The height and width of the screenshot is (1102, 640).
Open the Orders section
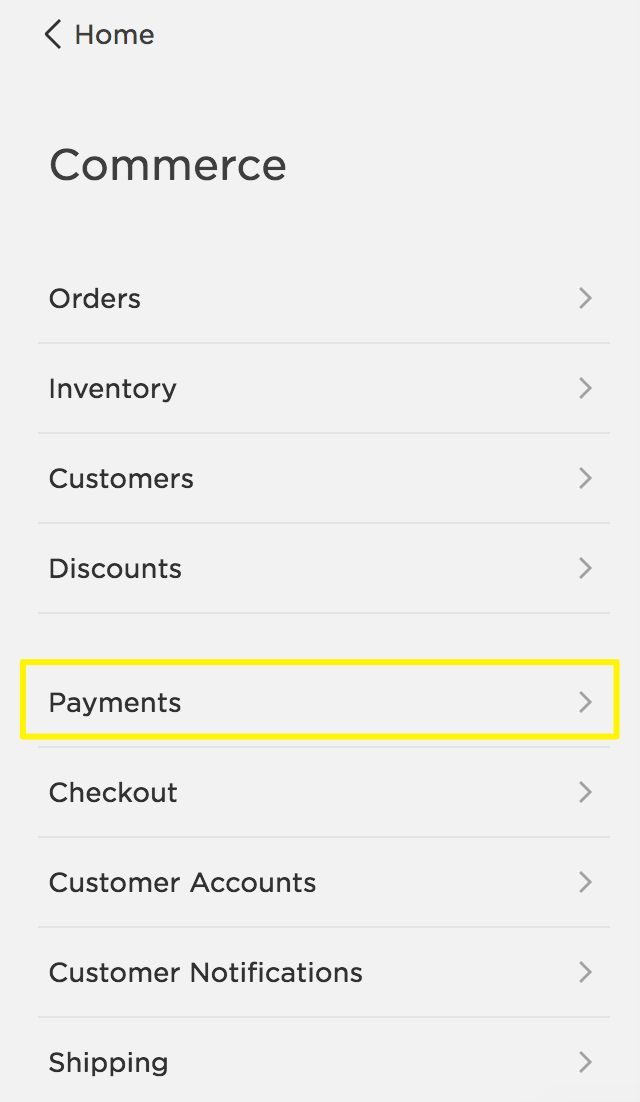(x=320, y=298)
